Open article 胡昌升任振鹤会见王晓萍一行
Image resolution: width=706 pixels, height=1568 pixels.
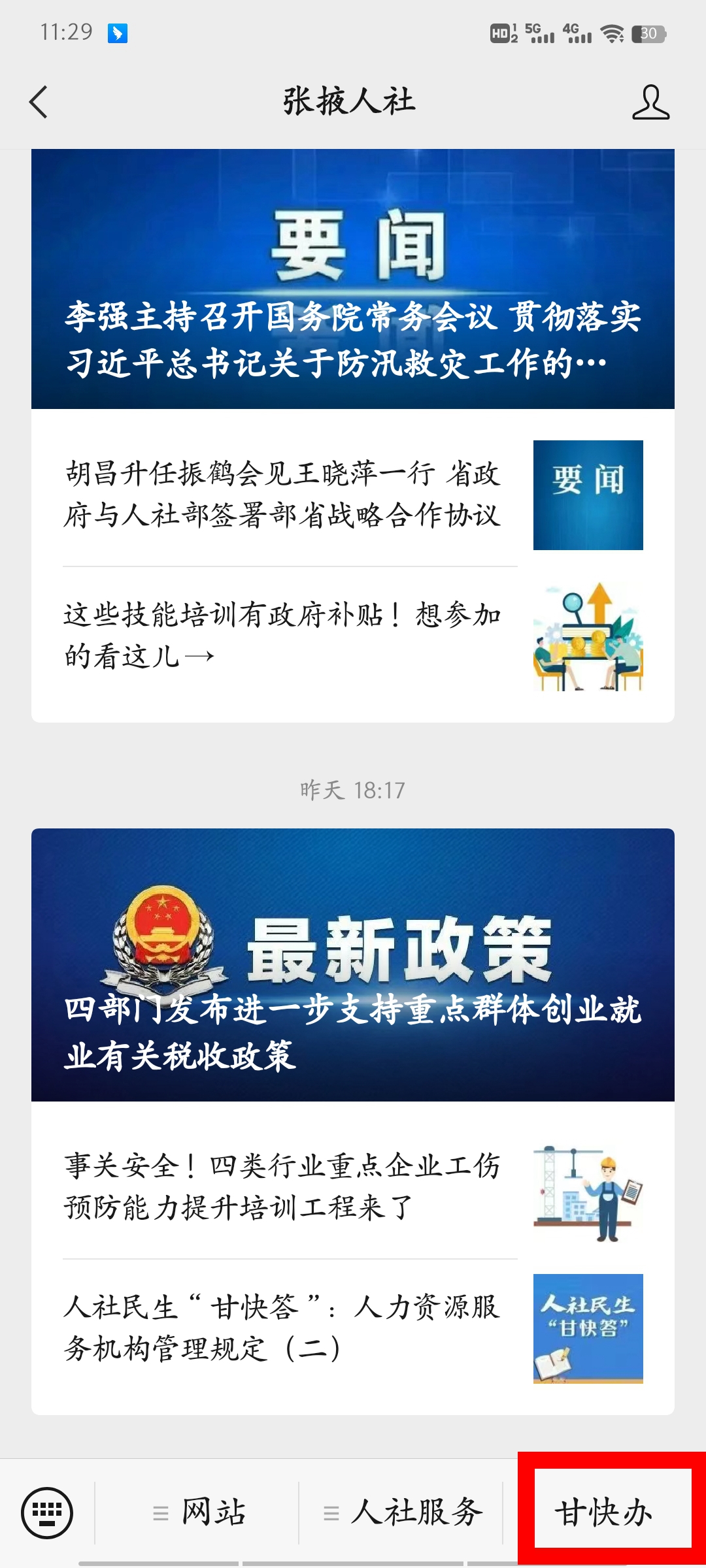point(282,495)
